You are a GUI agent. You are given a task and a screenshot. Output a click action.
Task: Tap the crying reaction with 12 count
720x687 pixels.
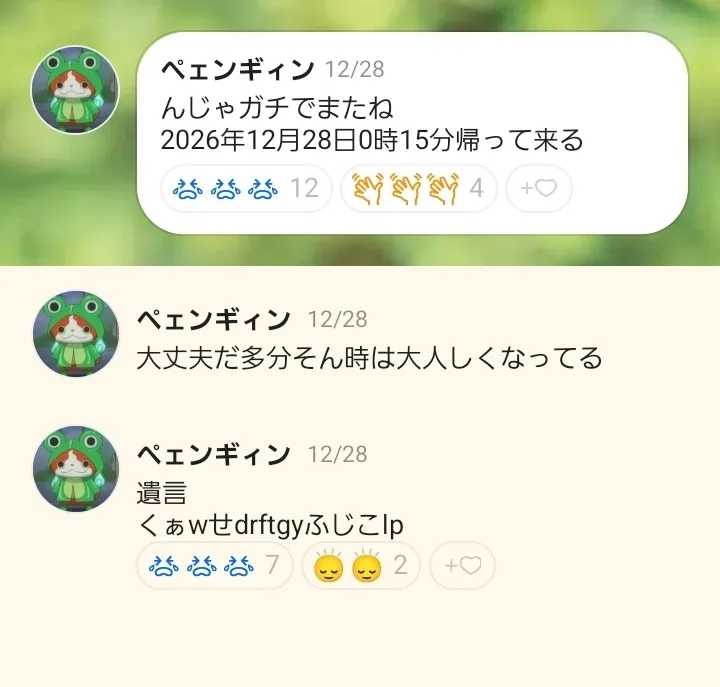point(246,188)
